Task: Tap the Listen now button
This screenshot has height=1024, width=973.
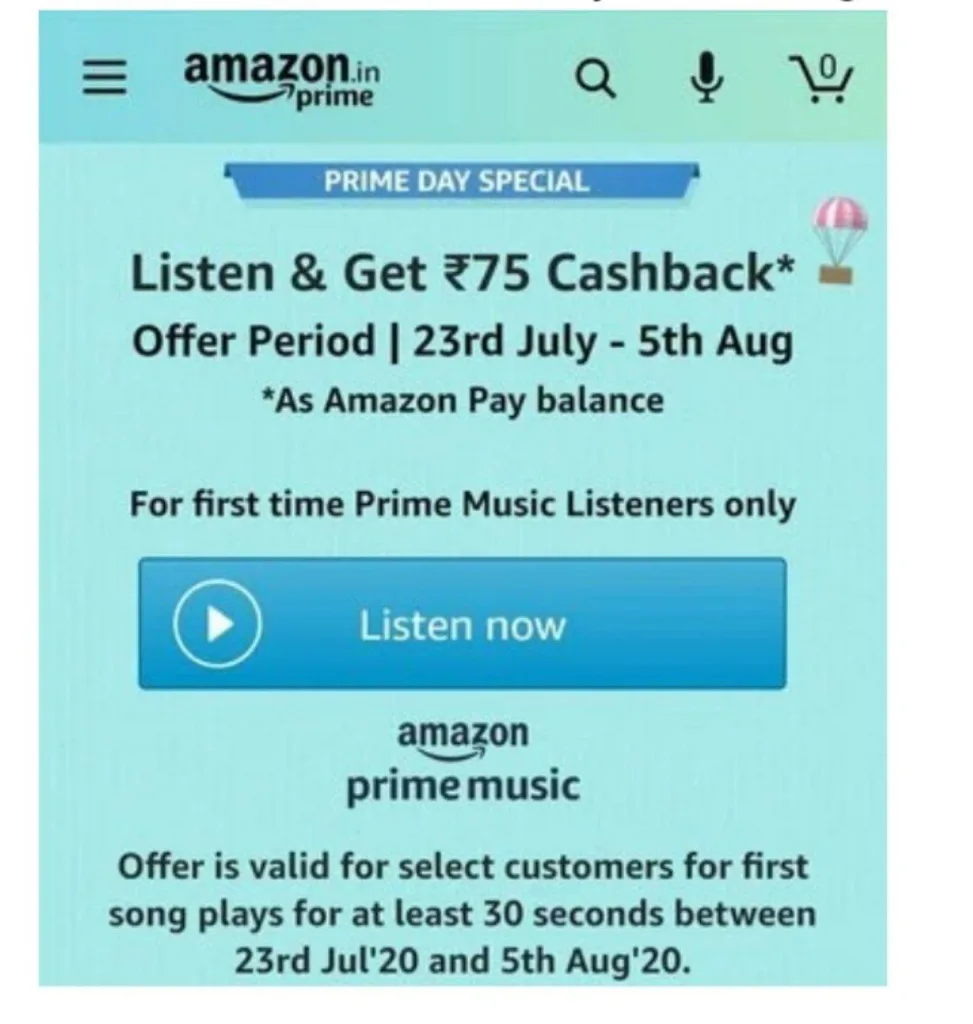Action: coord(462,624)
